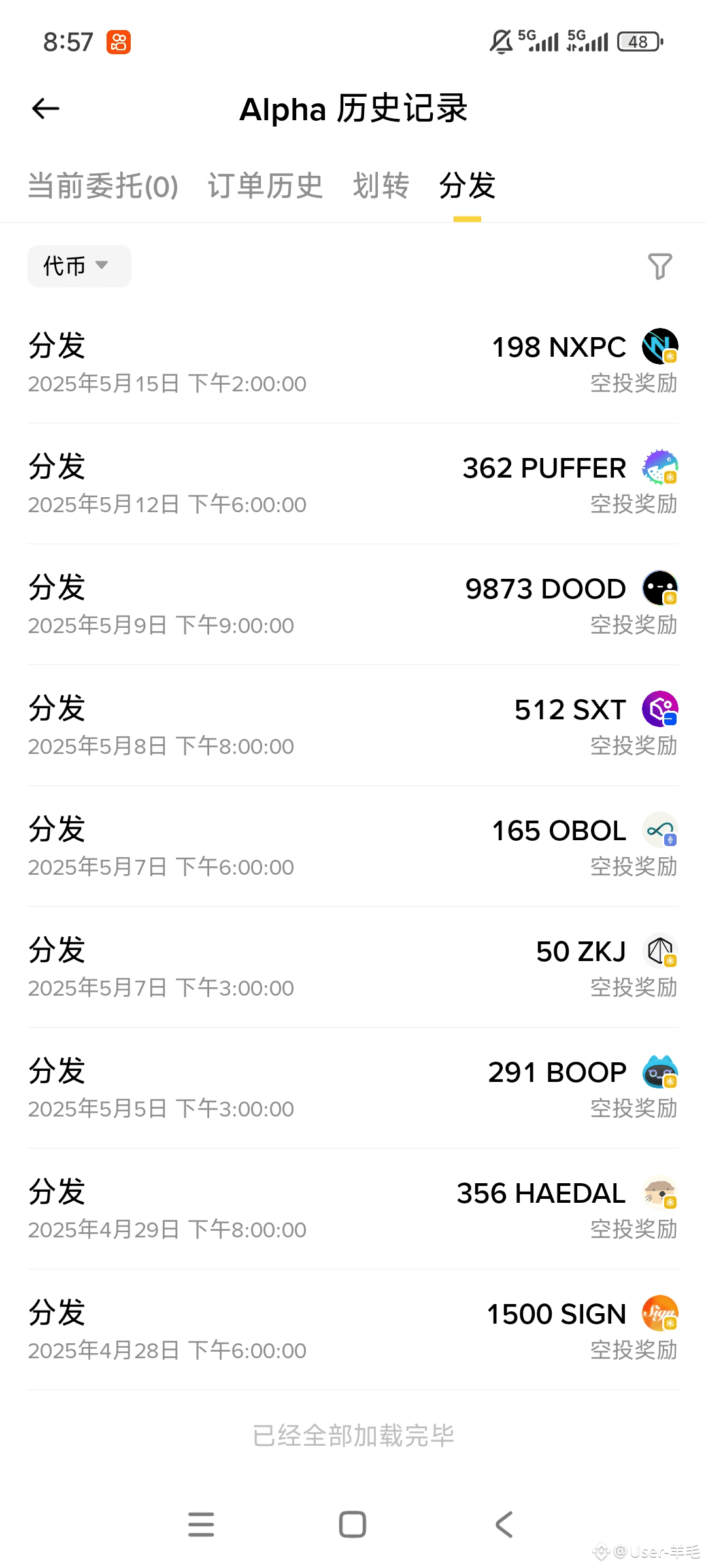This screenshot has width=706, height=1568.
Task: Open the 512 SXT distribution record
Action: click(x=353, y=726)
